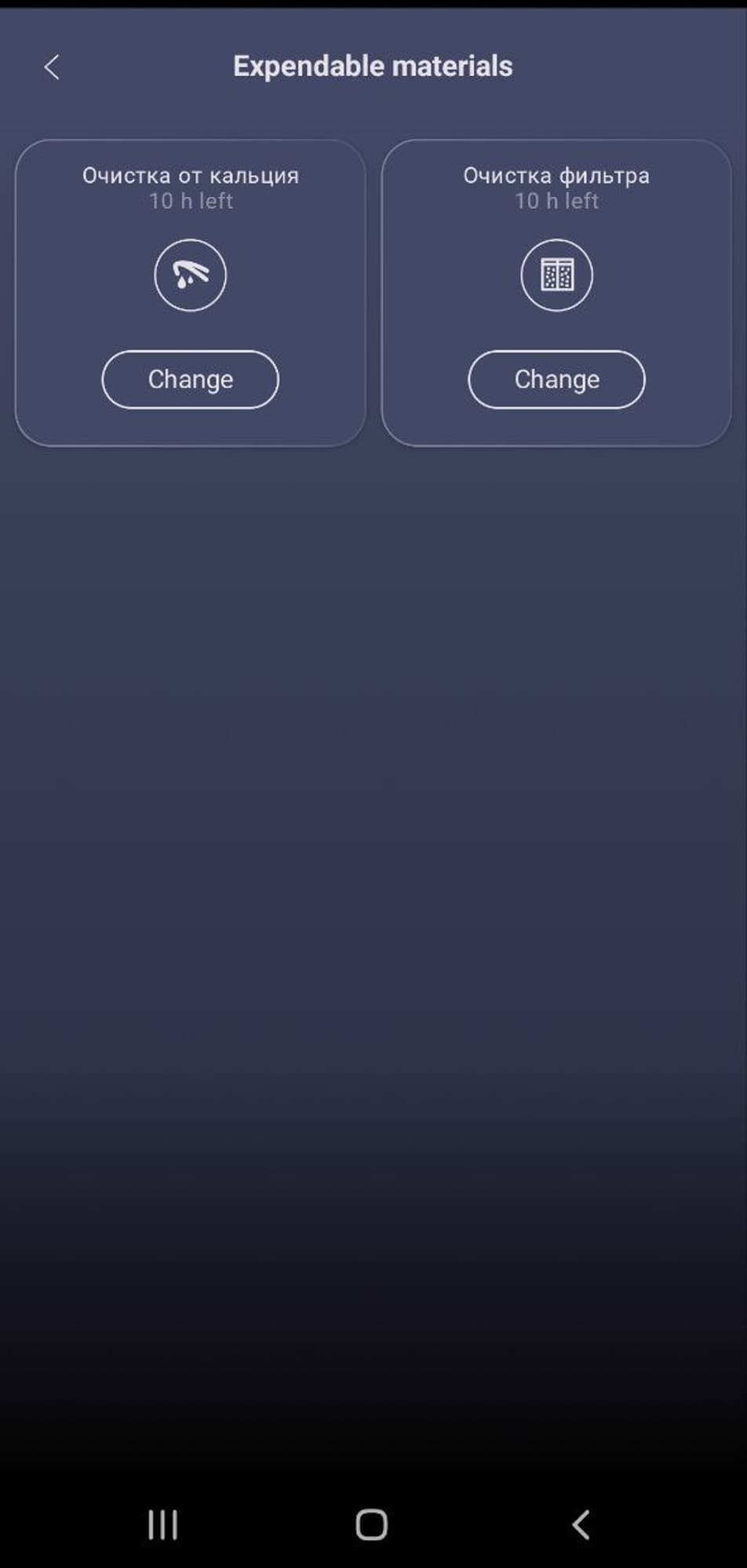Tap Change under Очистка от кальция

pos(190,380)
